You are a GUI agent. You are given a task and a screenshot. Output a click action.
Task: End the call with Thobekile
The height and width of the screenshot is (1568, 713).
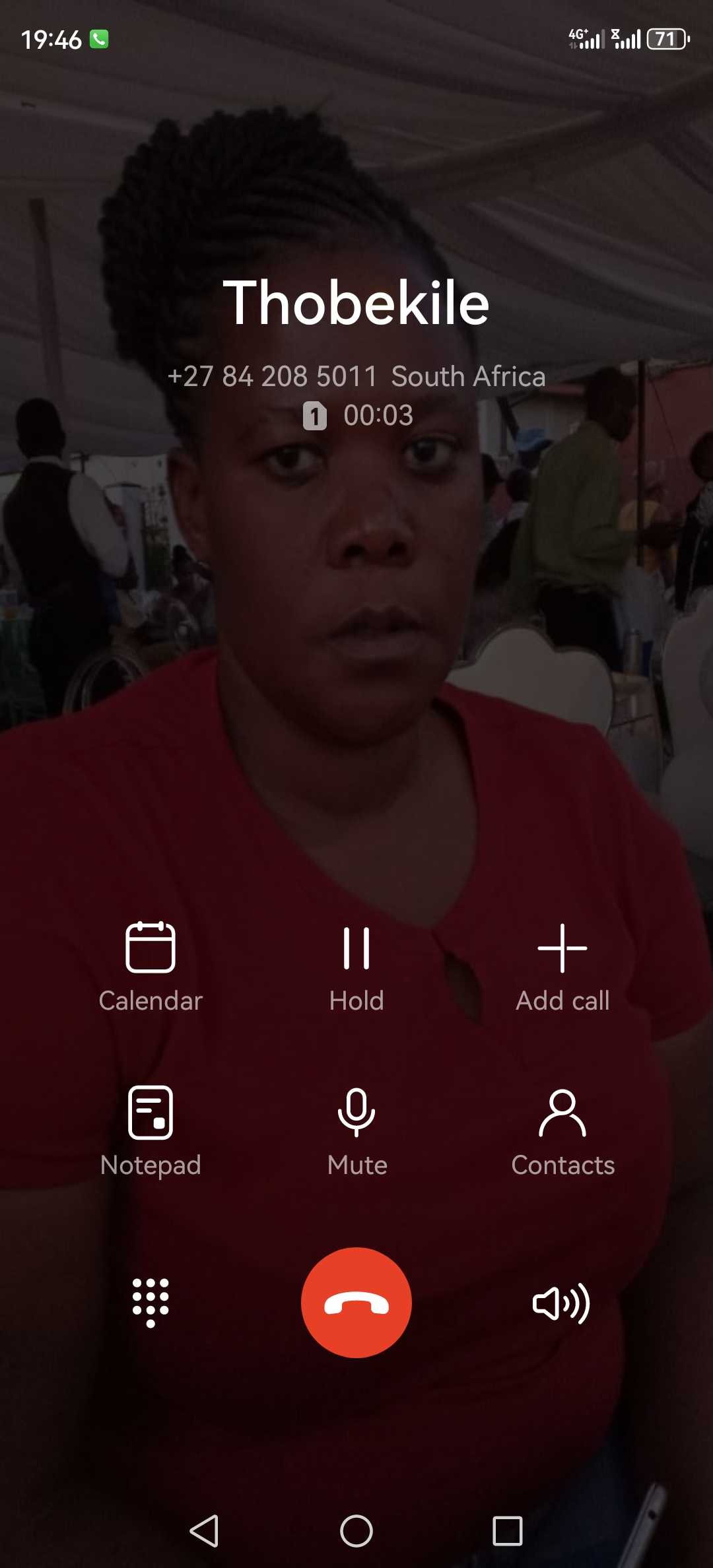coord(356,1303)
